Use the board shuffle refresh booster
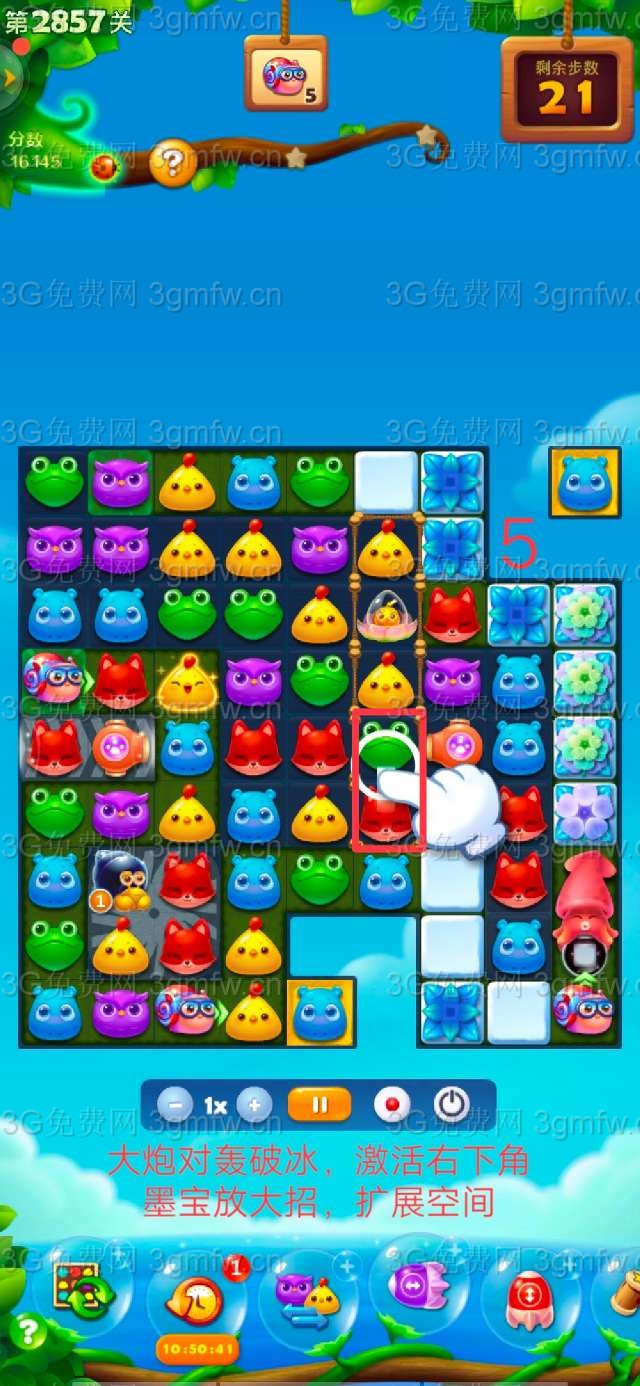 tap(82, 1292)
